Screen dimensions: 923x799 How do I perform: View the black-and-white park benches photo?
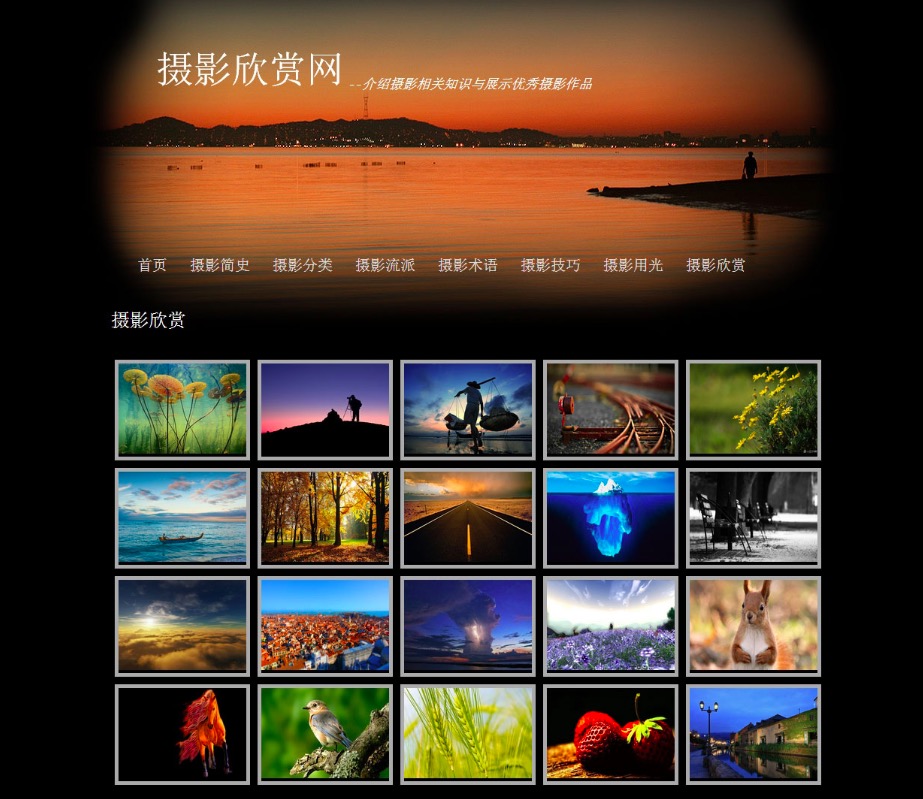pos(753,517)
